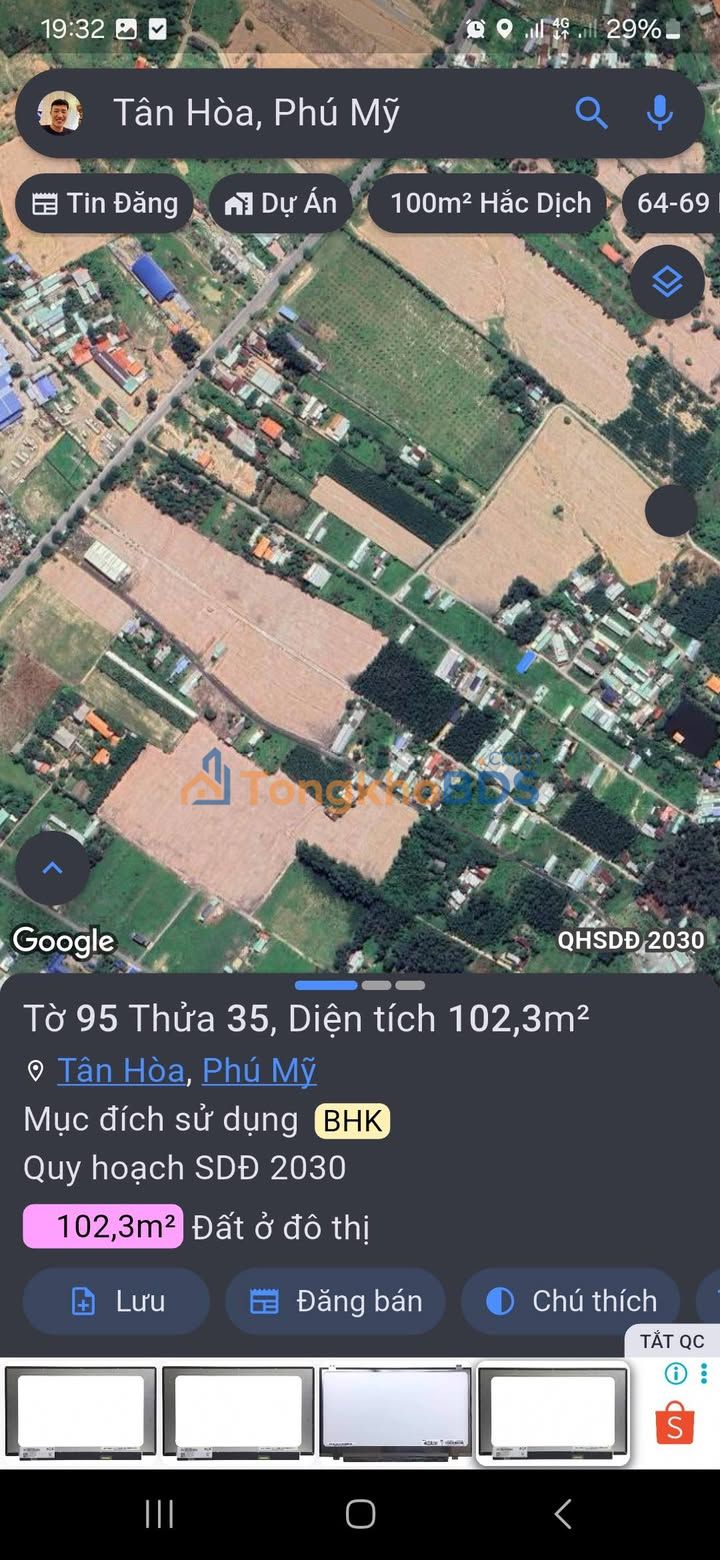Select the Dự Án chip
Screen dimensions: 720x1560
[x=281, y=203]
